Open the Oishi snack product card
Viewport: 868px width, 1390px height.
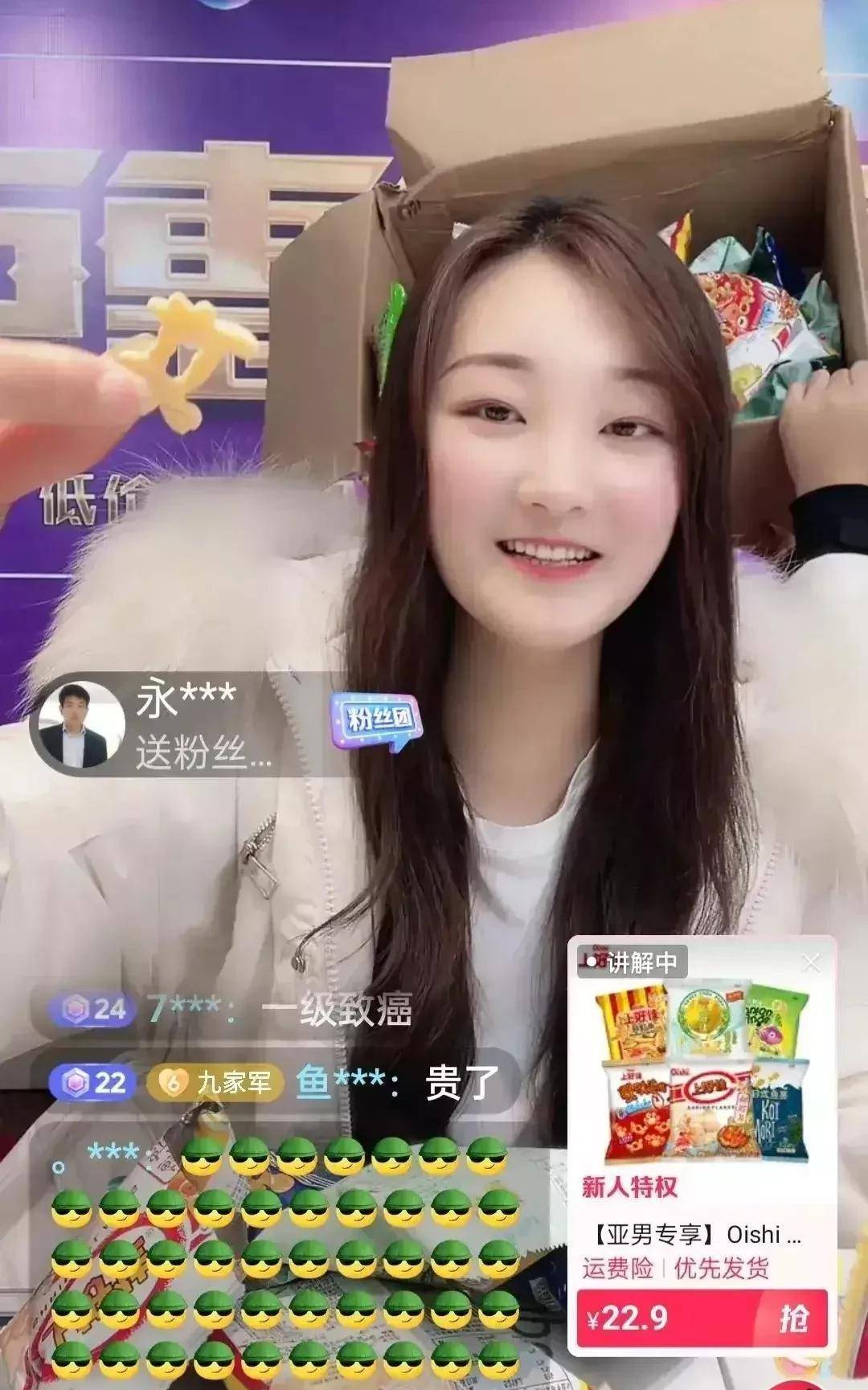(x=702, y=1070)
